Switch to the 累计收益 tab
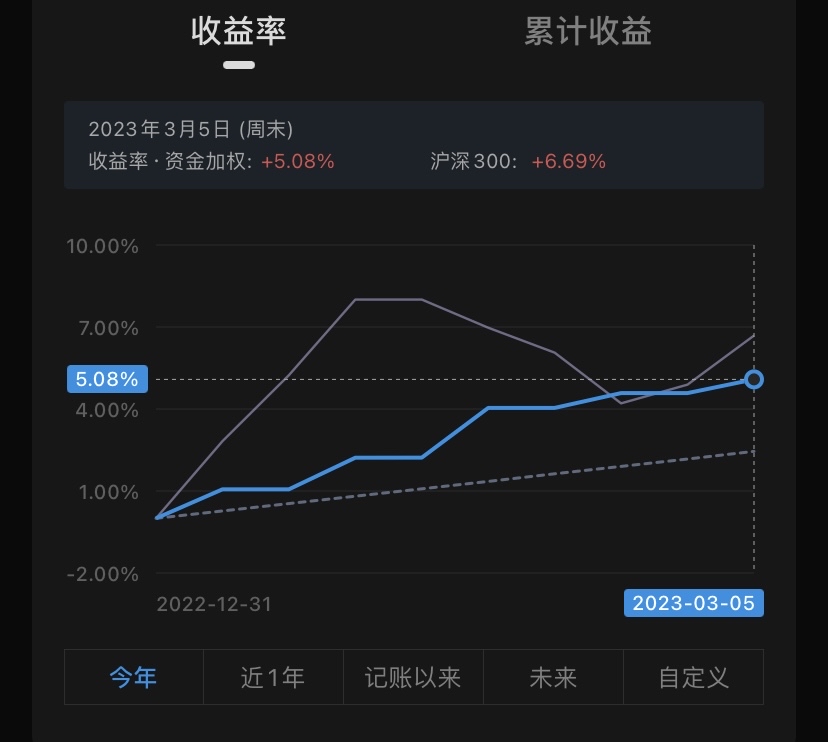The height and width of the screenshot is (742, 828). (588, 31)
